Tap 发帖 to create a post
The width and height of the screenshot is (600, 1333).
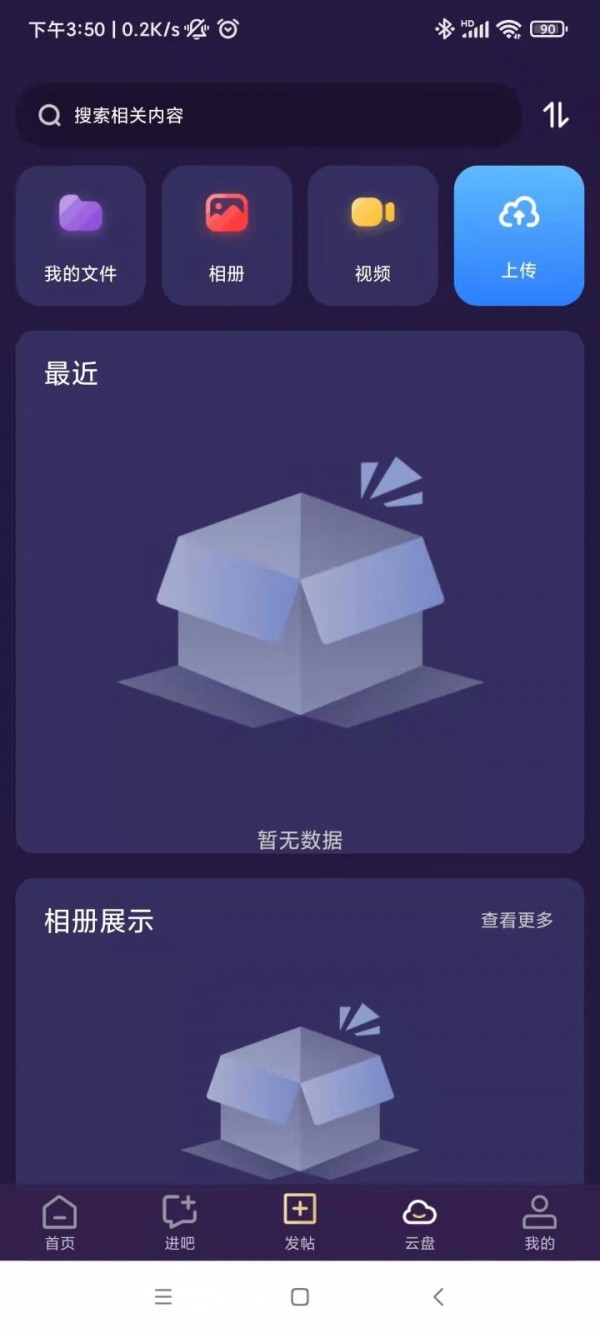300,1223
